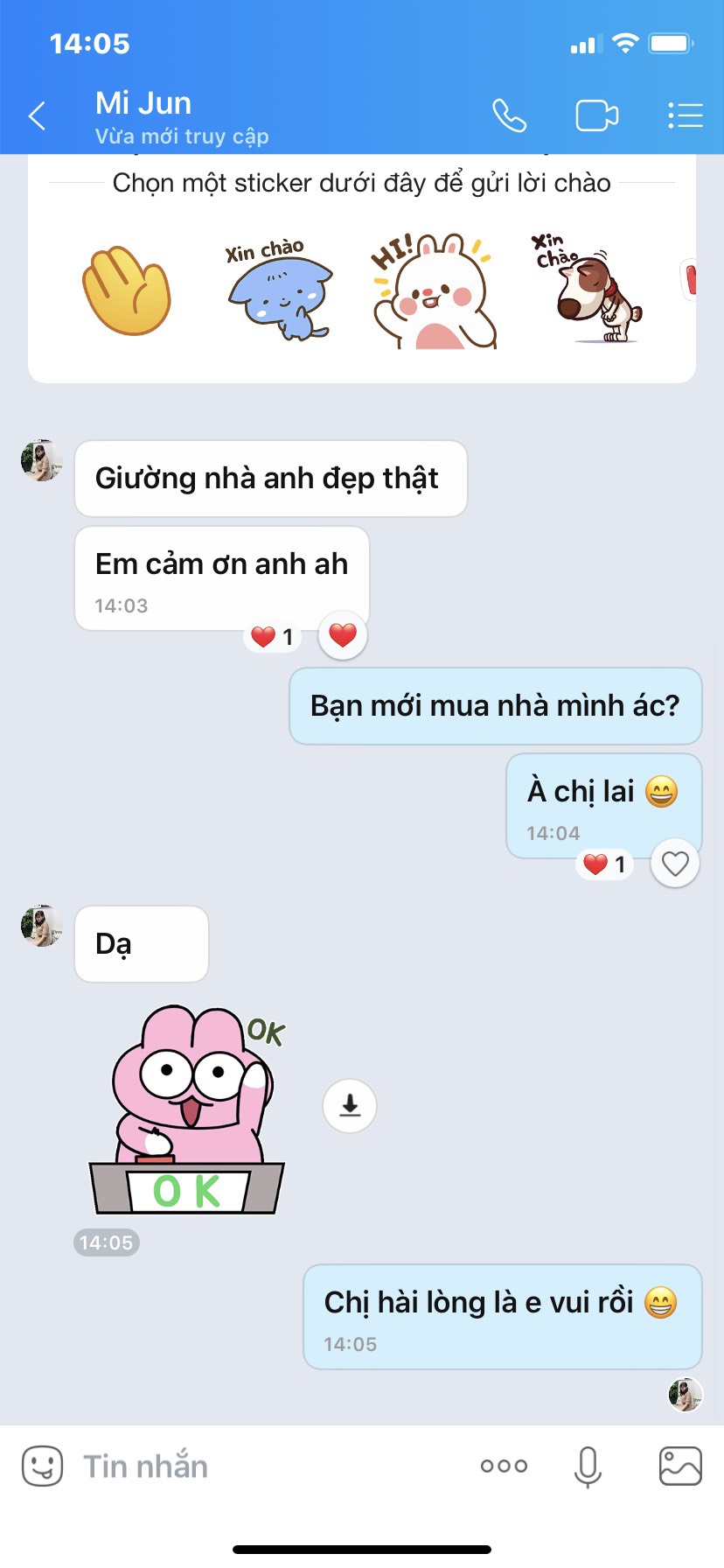Go back from Mi Jun chat
This screenshot has width=724, height=1568.
click(x=37, y=115)
